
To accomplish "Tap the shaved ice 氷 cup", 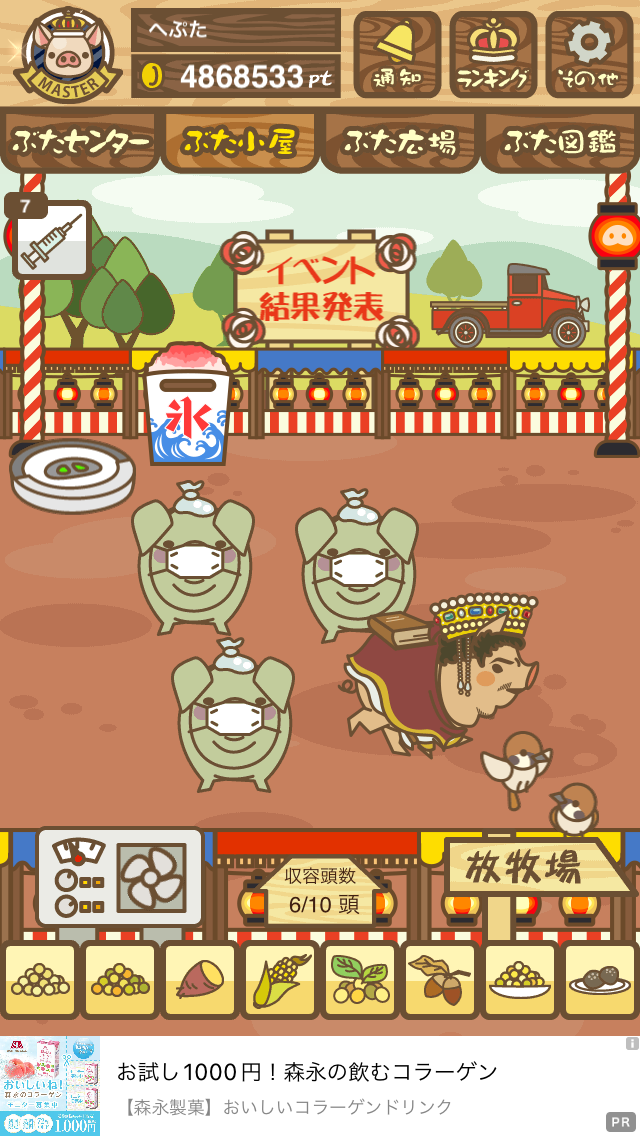I will 187,403.
